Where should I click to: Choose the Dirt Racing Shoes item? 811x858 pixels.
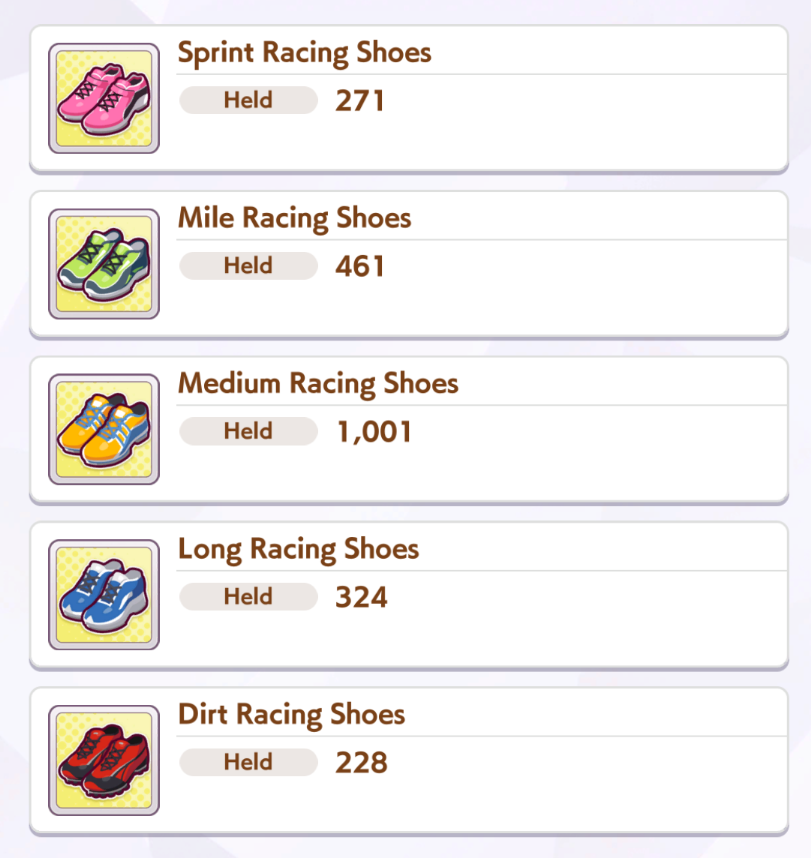click(408, 760)
